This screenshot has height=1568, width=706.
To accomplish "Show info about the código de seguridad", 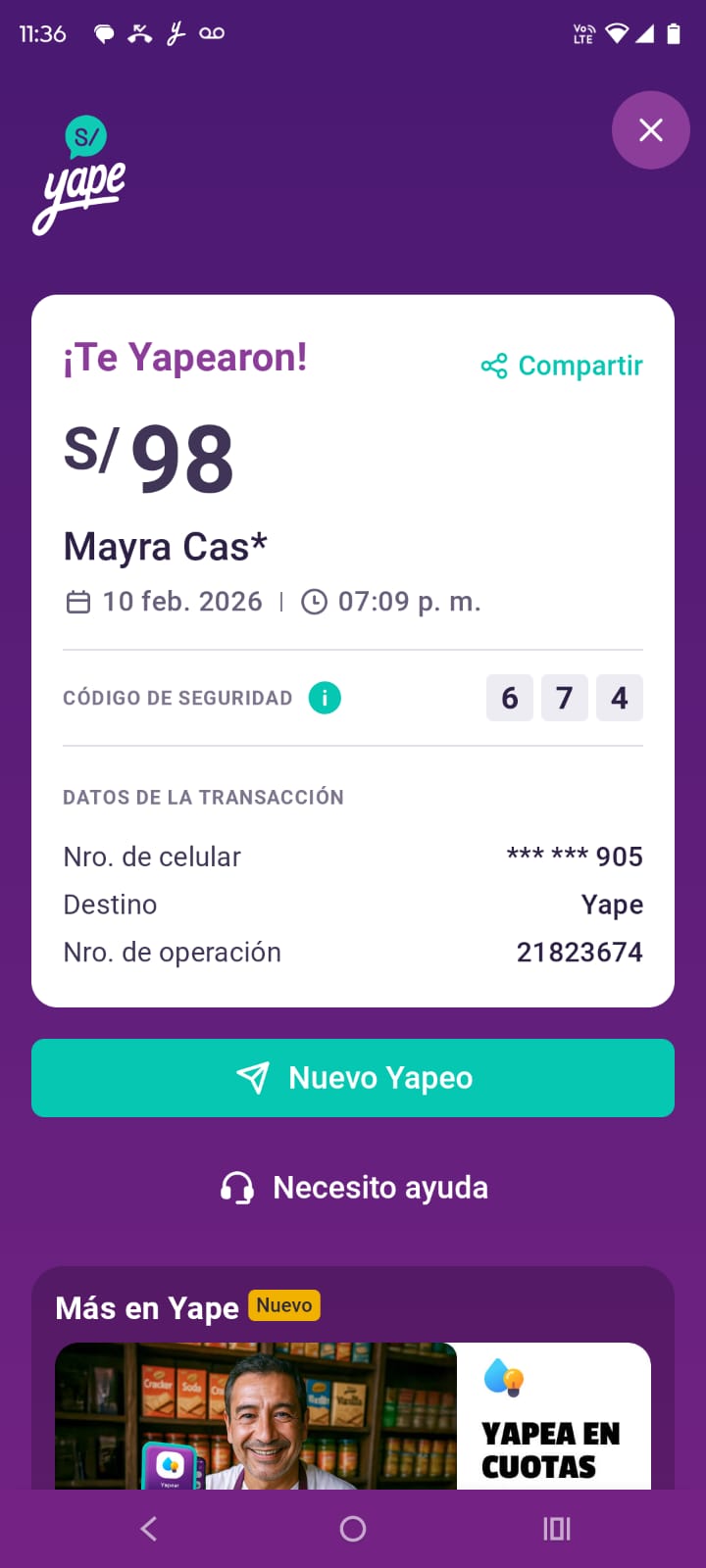I will coord(325,698).
